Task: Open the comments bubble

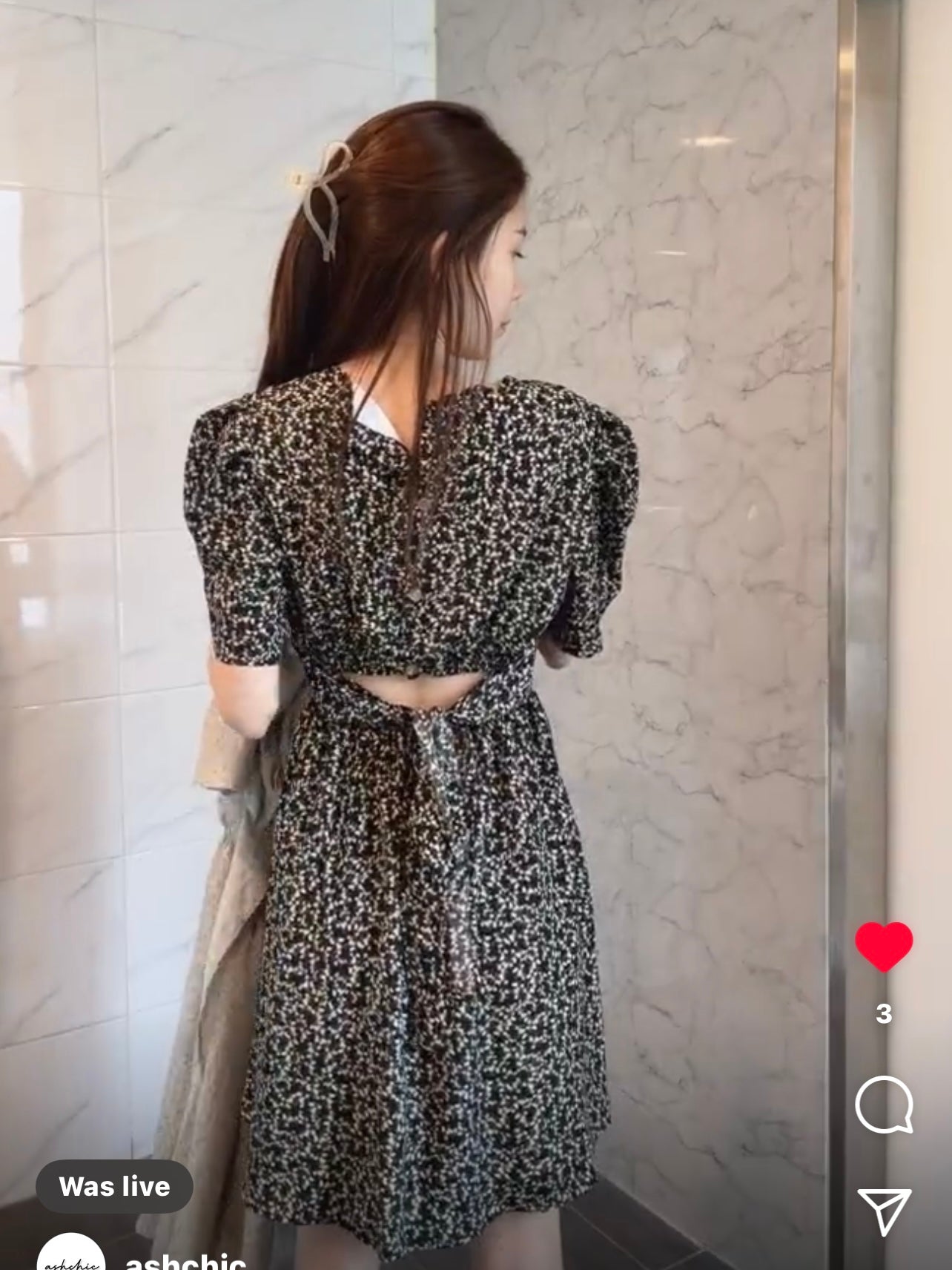Action: [883, 1105]
